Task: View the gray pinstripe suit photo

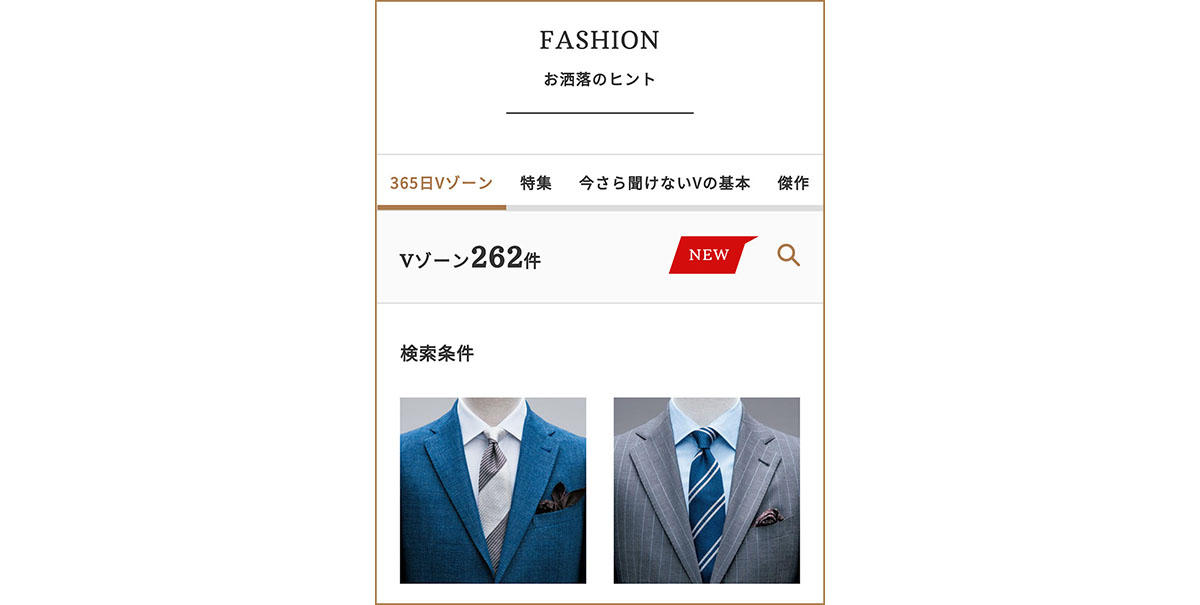Action: (706, 490)
